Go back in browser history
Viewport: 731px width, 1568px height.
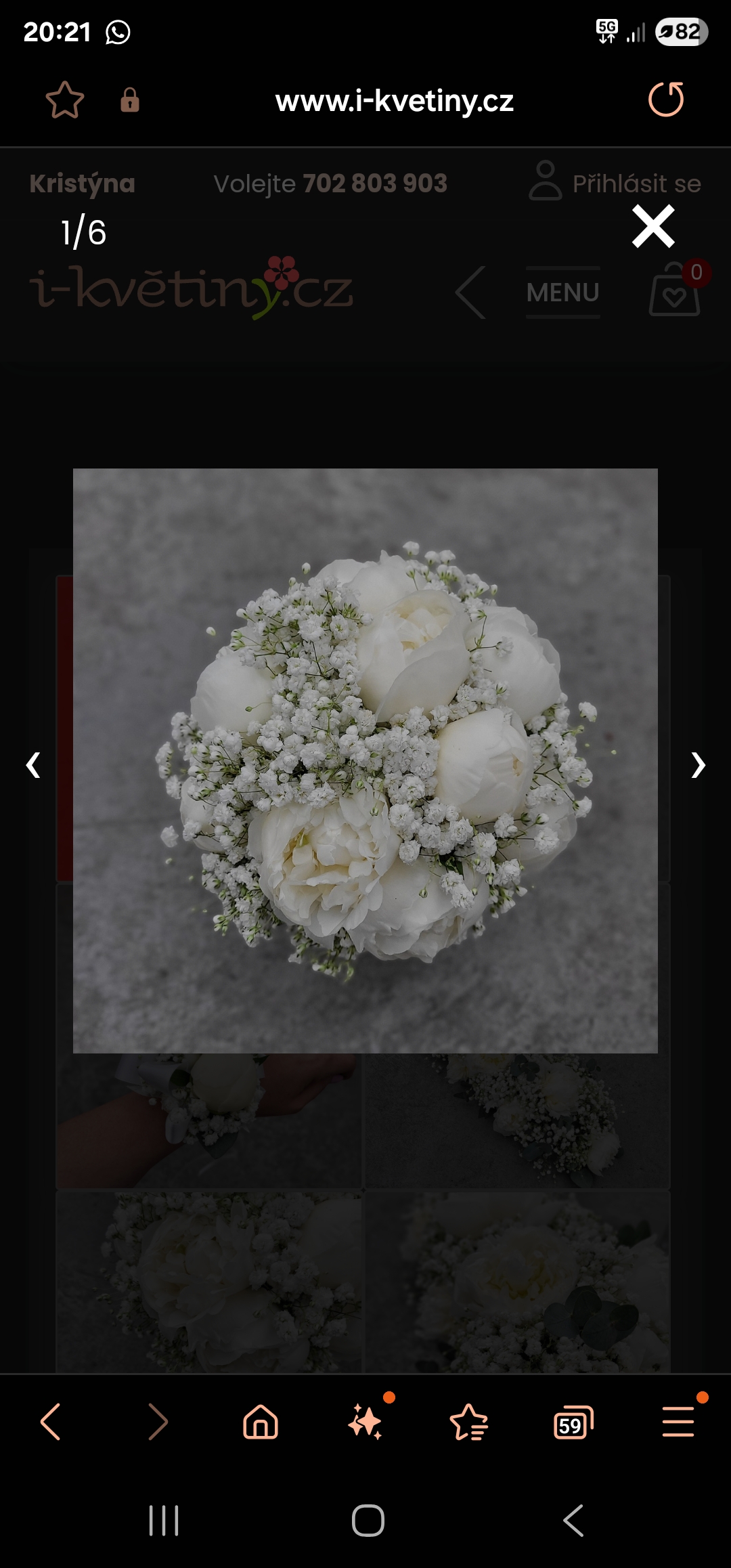(x=51, y=1421)
